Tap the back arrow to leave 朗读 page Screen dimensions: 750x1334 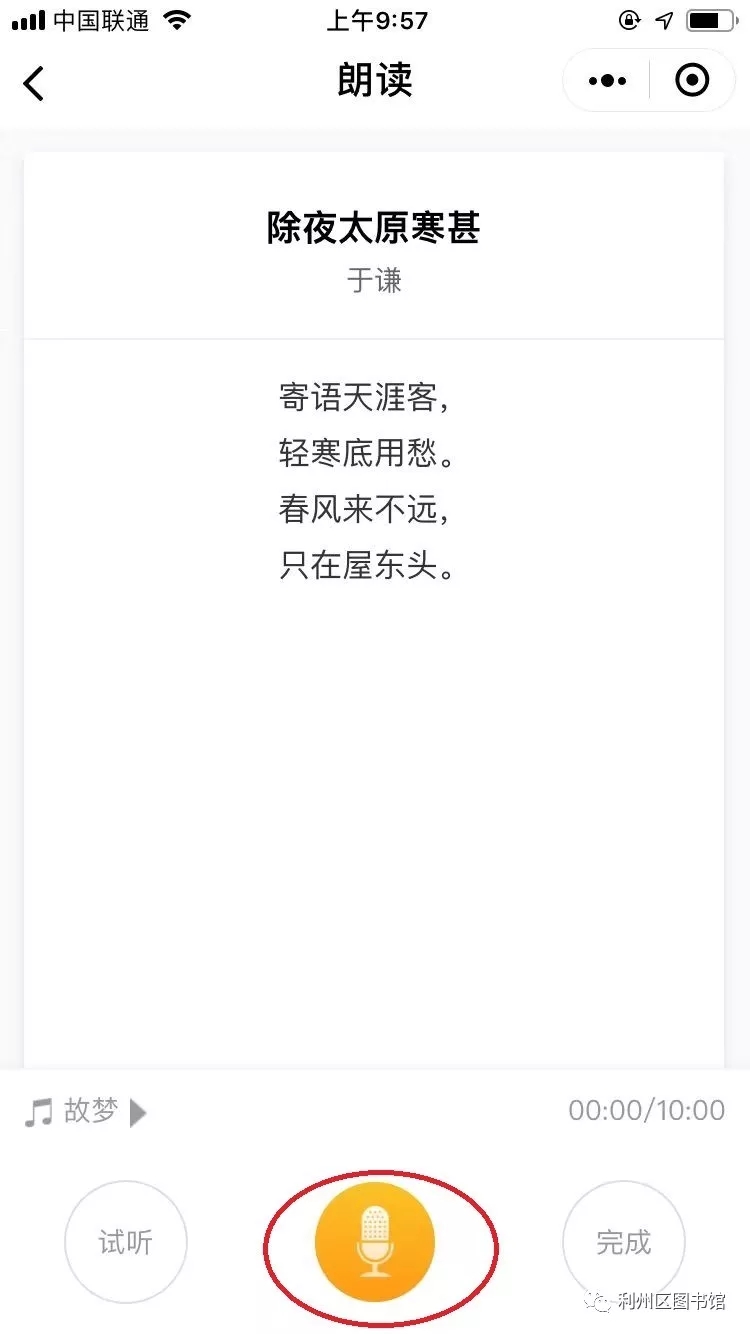34,82
